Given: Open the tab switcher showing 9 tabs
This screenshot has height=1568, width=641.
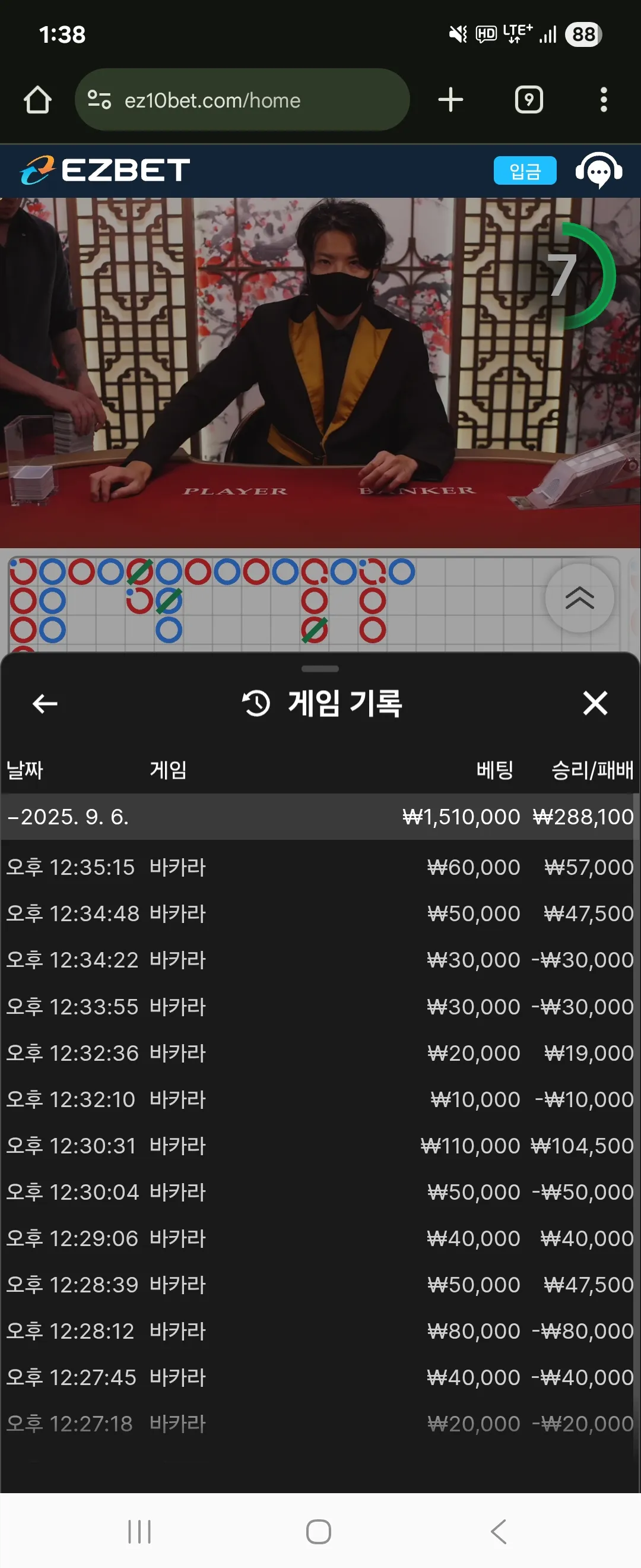Looking at the screenshot, I should [529, 100].
